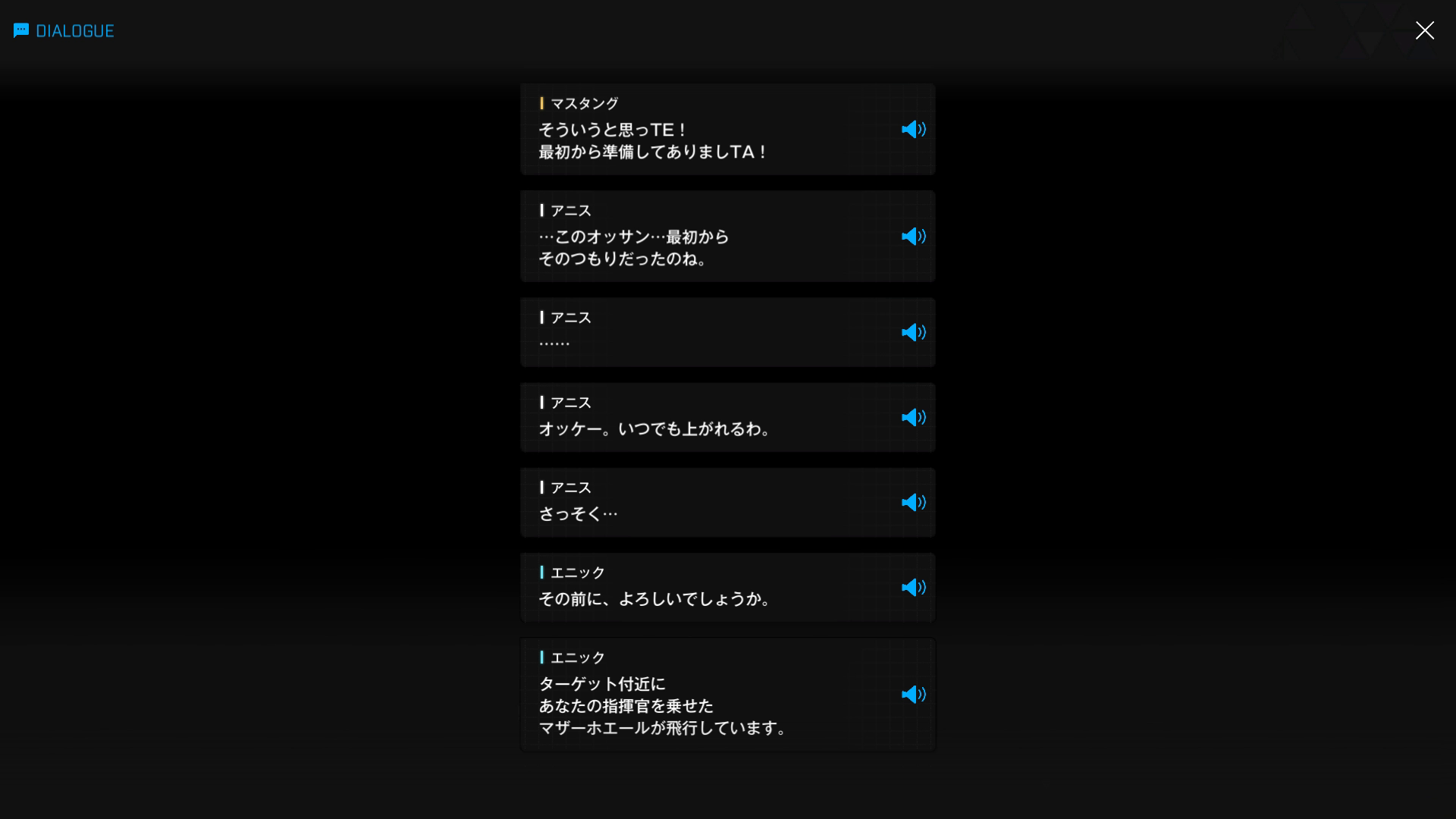Play audio for アニス's オッケー line
1456x819 pixels.
coord(913,418)
